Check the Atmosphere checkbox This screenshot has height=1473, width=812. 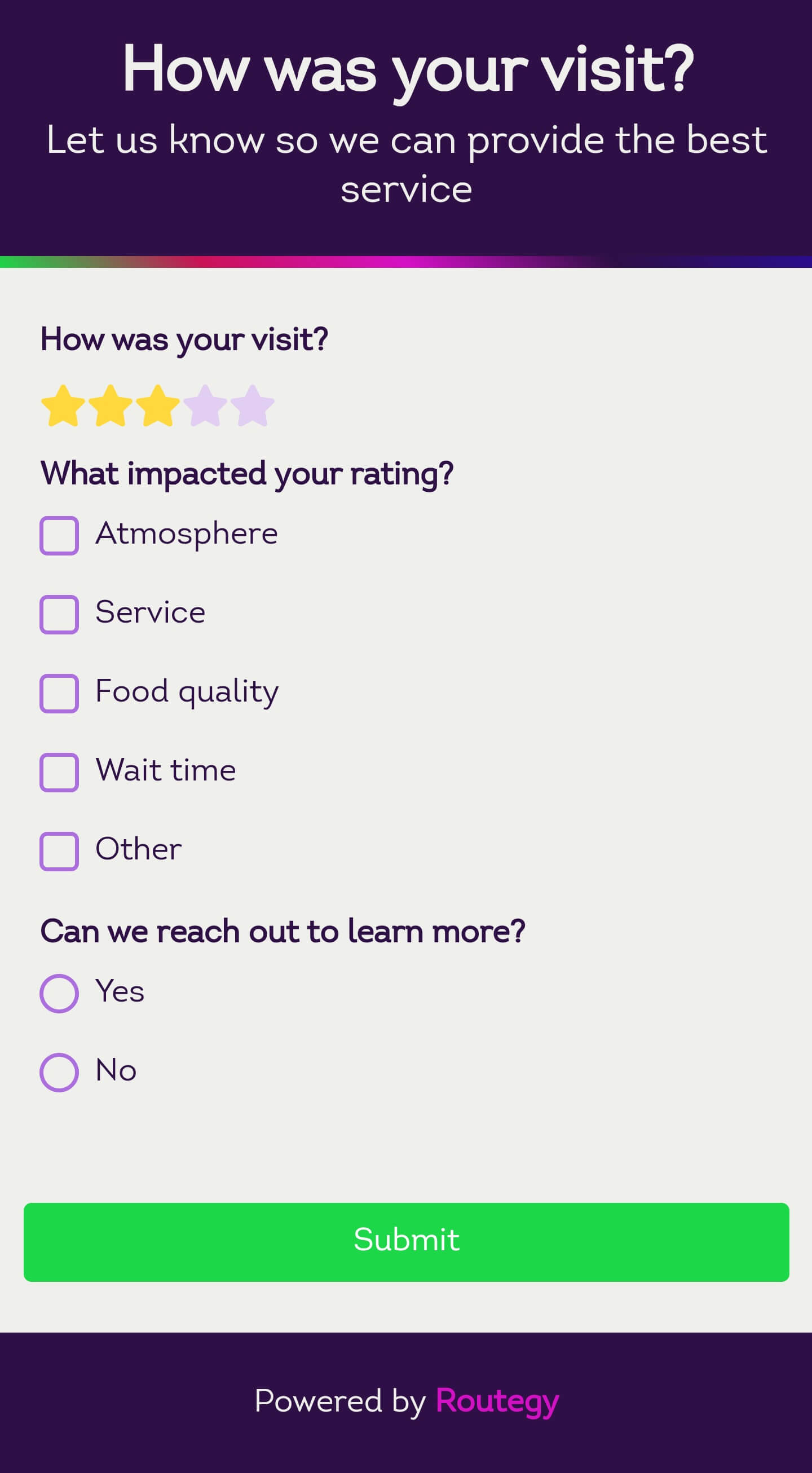59,535
